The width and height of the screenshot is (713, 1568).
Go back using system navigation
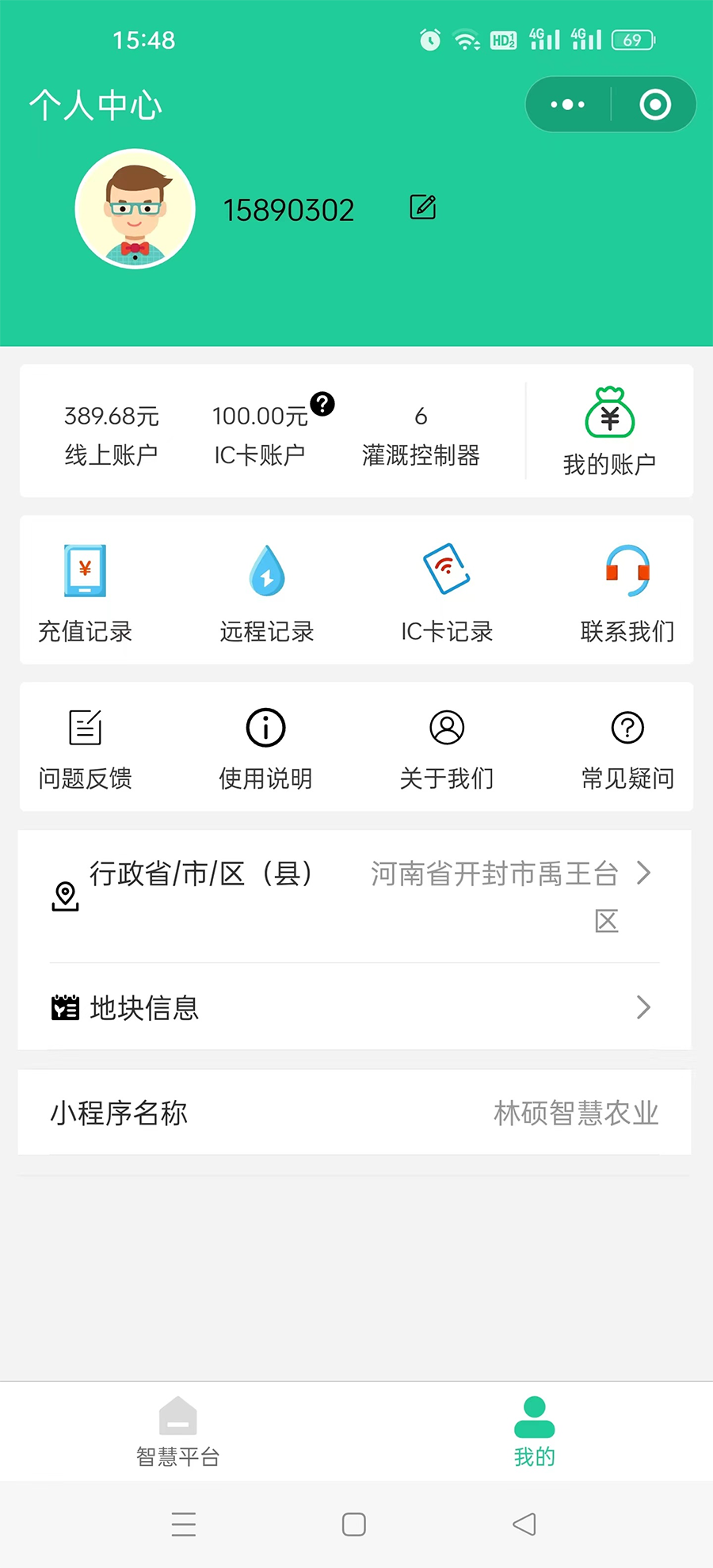click(x=524, y=1524)
